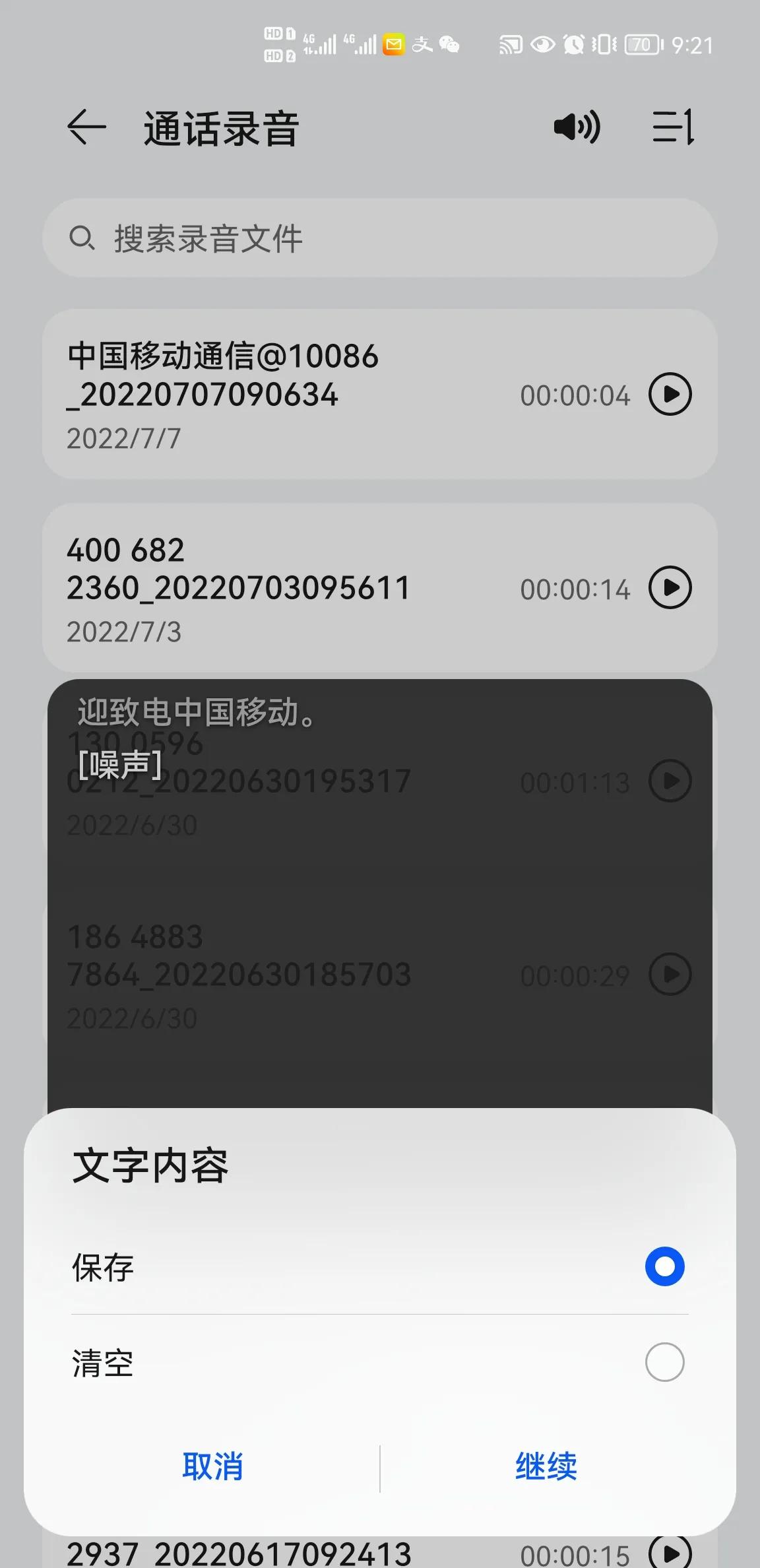Play the 400 682 2360 recording
760x1568 pixels.
pos(670,587)
